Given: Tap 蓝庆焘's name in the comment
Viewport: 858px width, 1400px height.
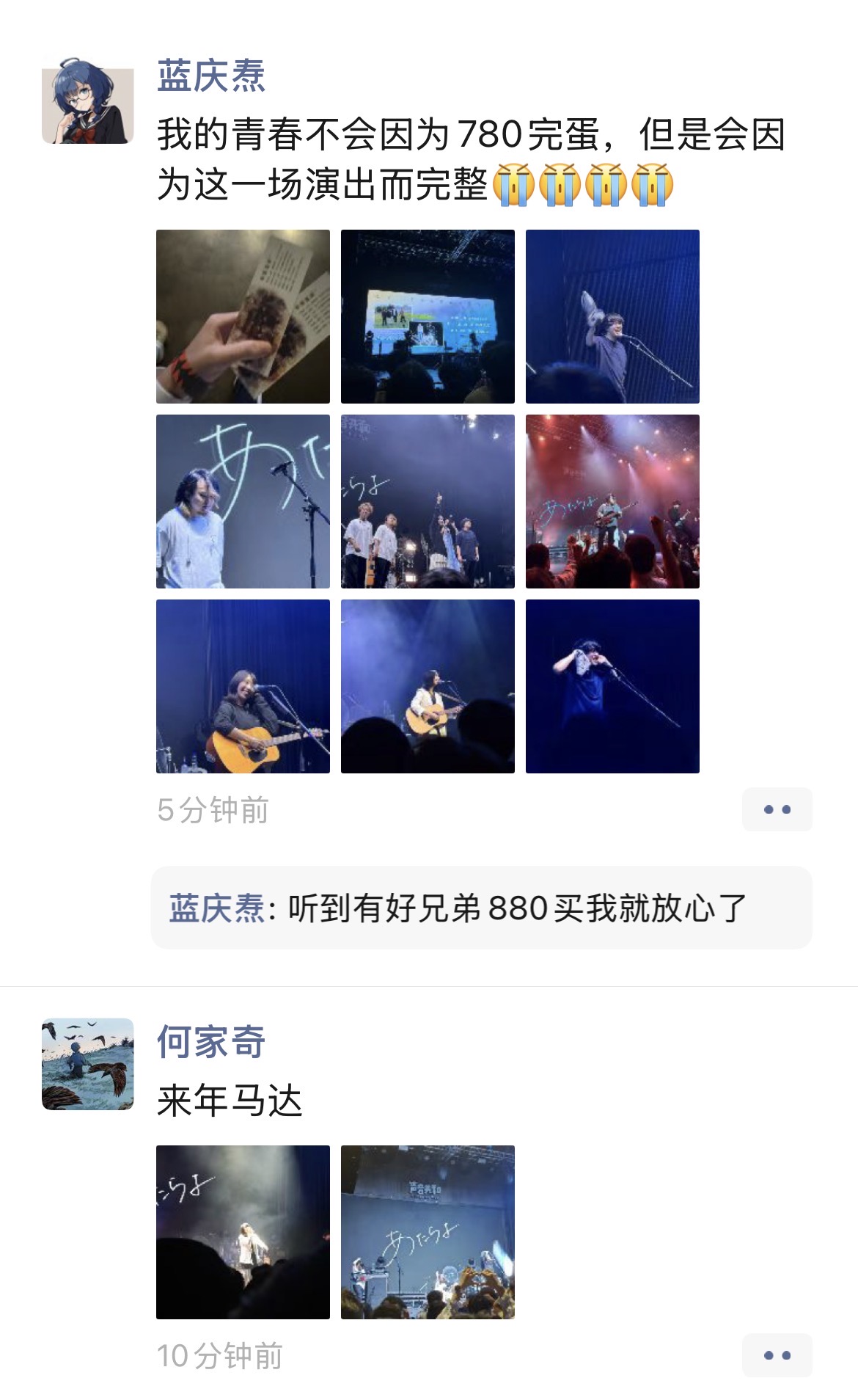Looking at the screenshot, I should pyautogui.click(x=216, y=908).
